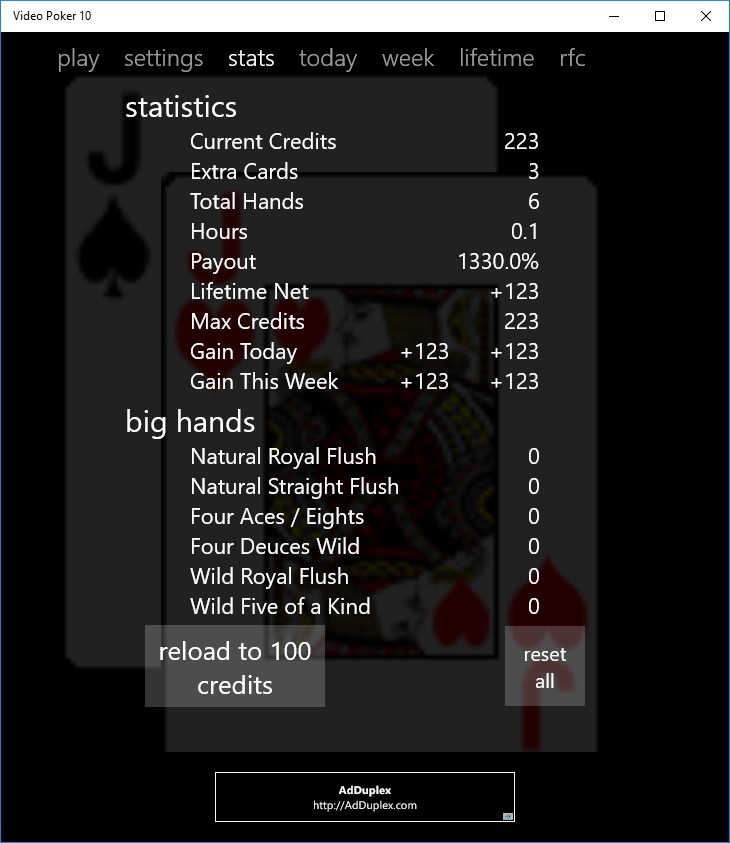
Task: Select the Current Credits value
Action: (x=521, y=142)
